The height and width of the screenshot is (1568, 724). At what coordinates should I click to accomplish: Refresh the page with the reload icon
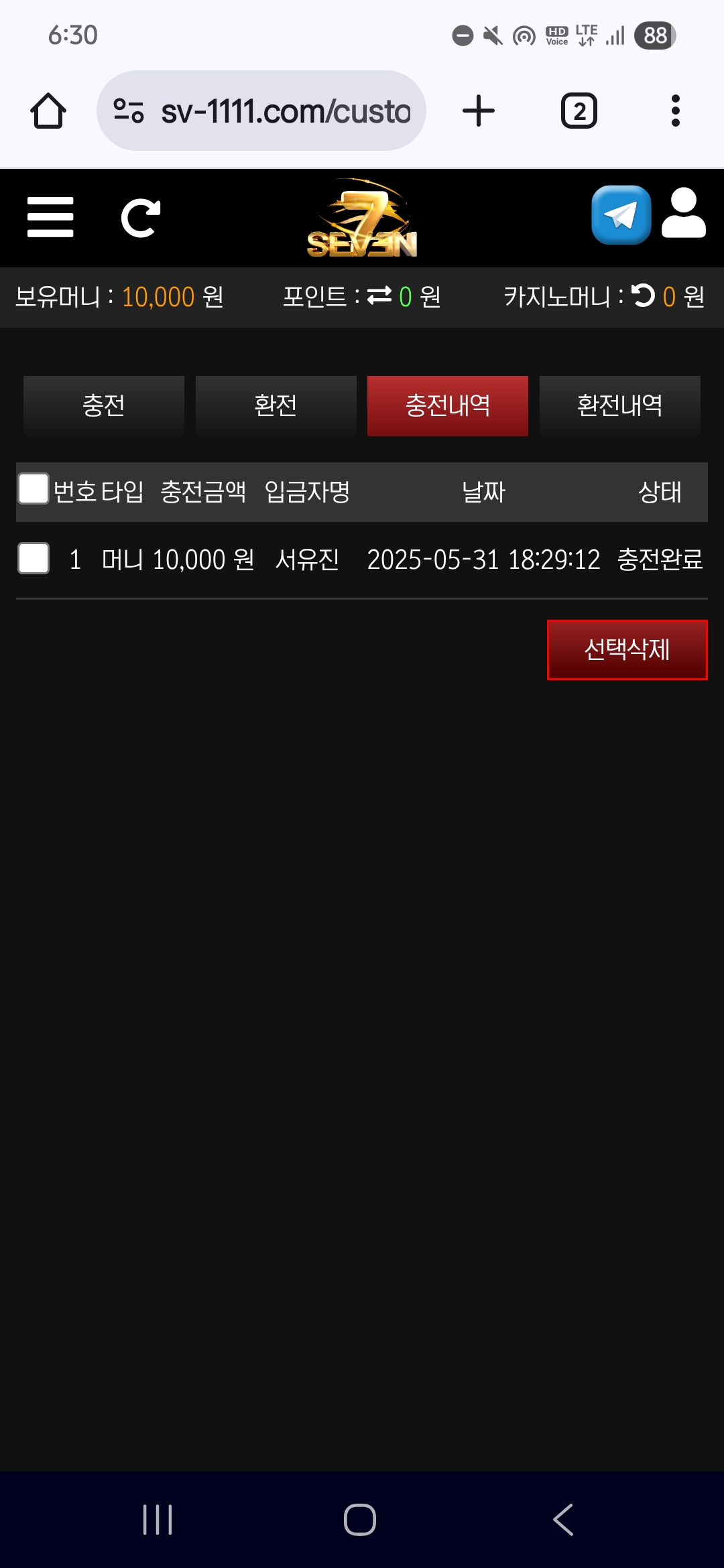click(x=140, y=218)
